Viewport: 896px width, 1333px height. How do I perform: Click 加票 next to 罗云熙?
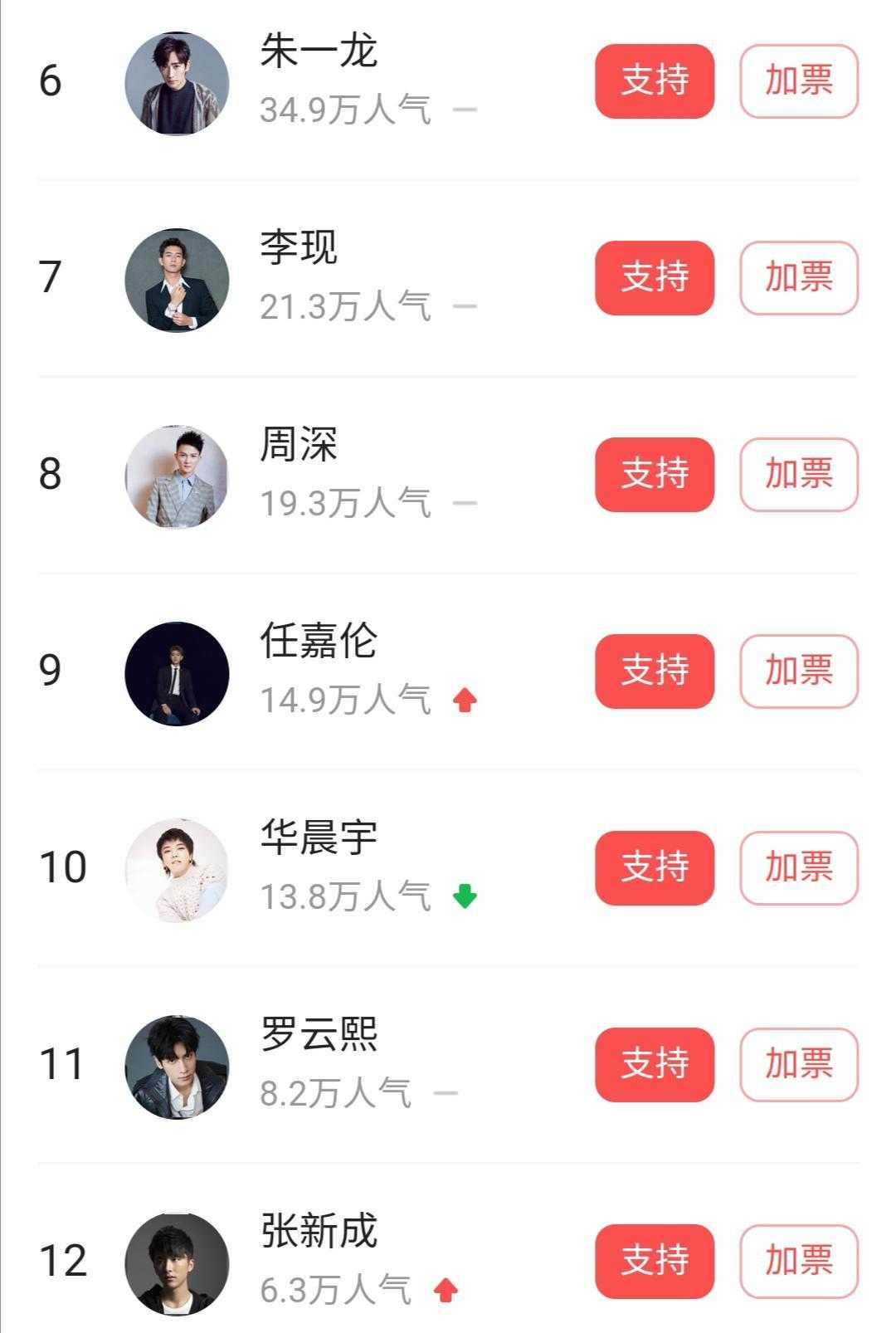(797, 1064)
